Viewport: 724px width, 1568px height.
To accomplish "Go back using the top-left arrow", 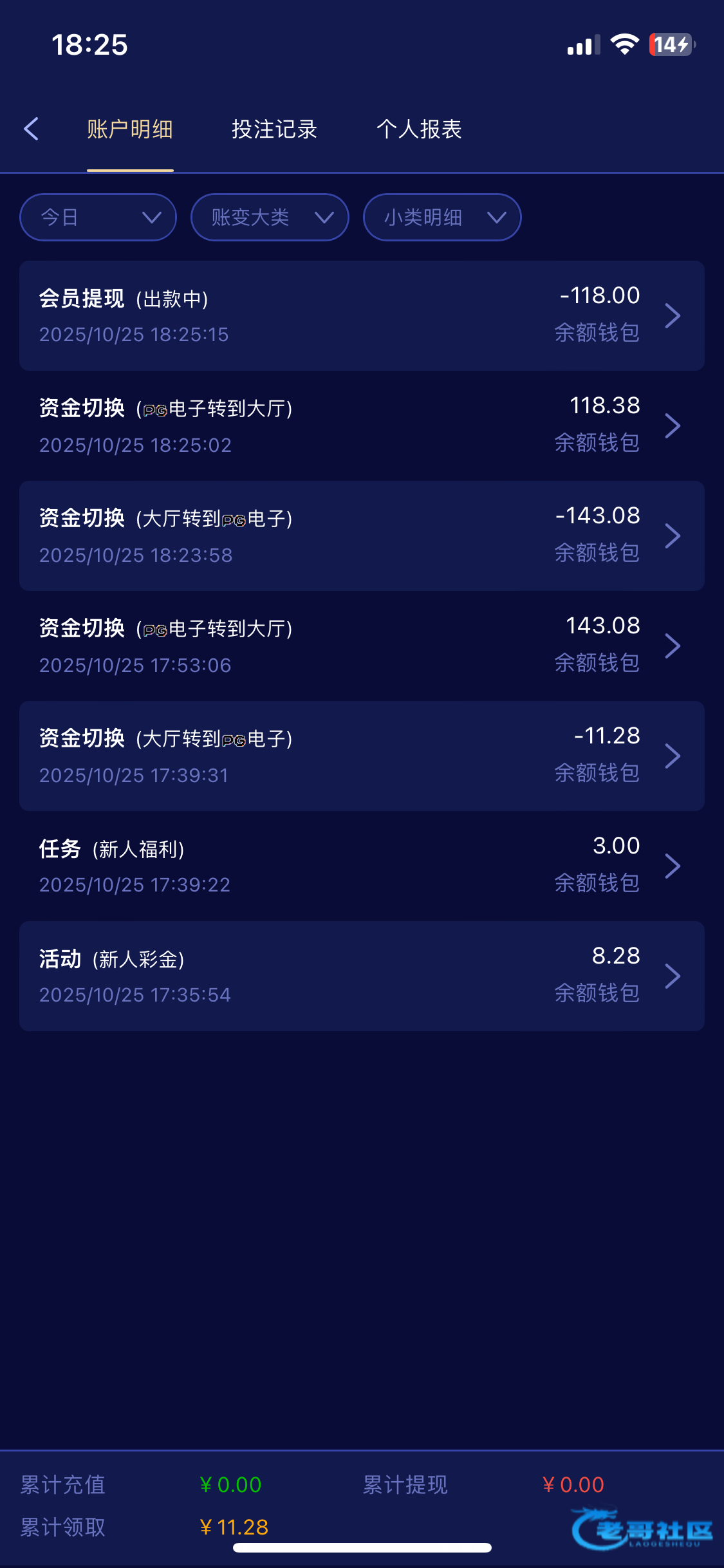I will (32, 129).
